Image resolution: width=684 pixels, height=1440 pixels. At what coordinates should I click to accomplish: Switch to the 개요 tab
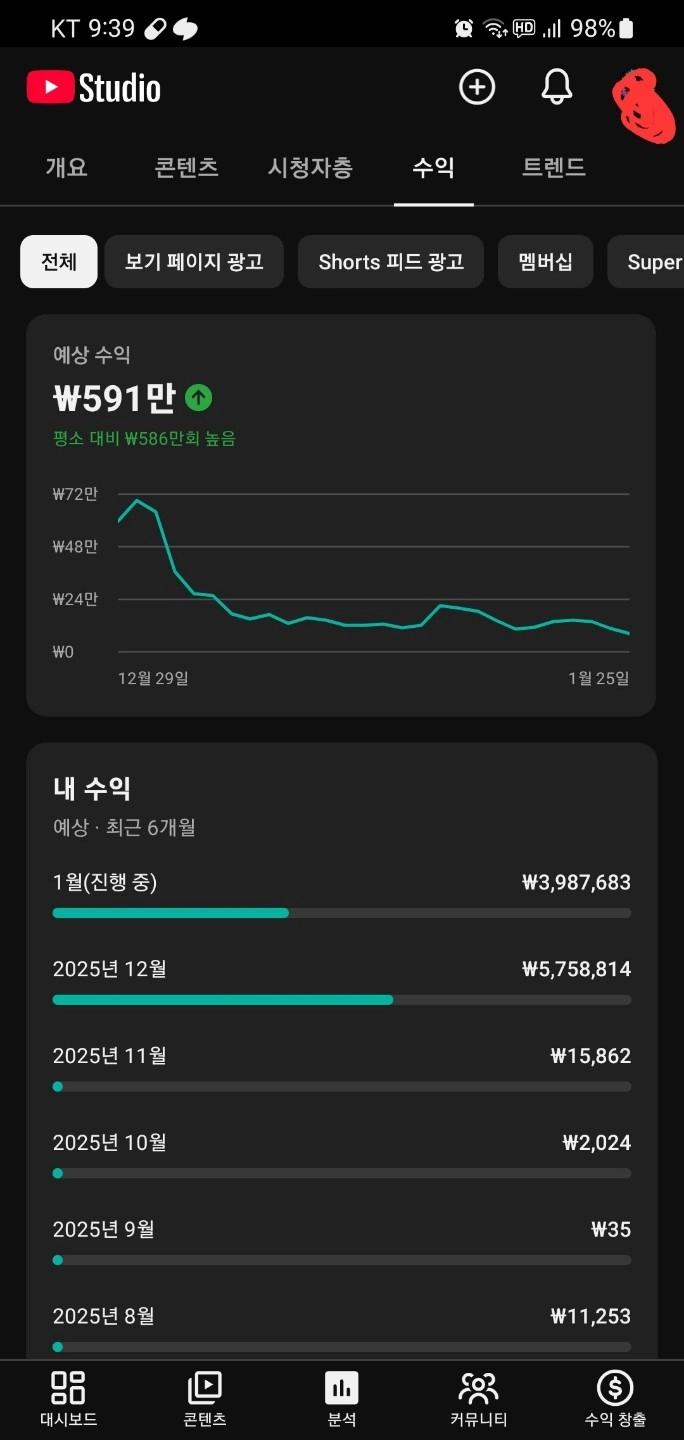(x=67, y=168)
